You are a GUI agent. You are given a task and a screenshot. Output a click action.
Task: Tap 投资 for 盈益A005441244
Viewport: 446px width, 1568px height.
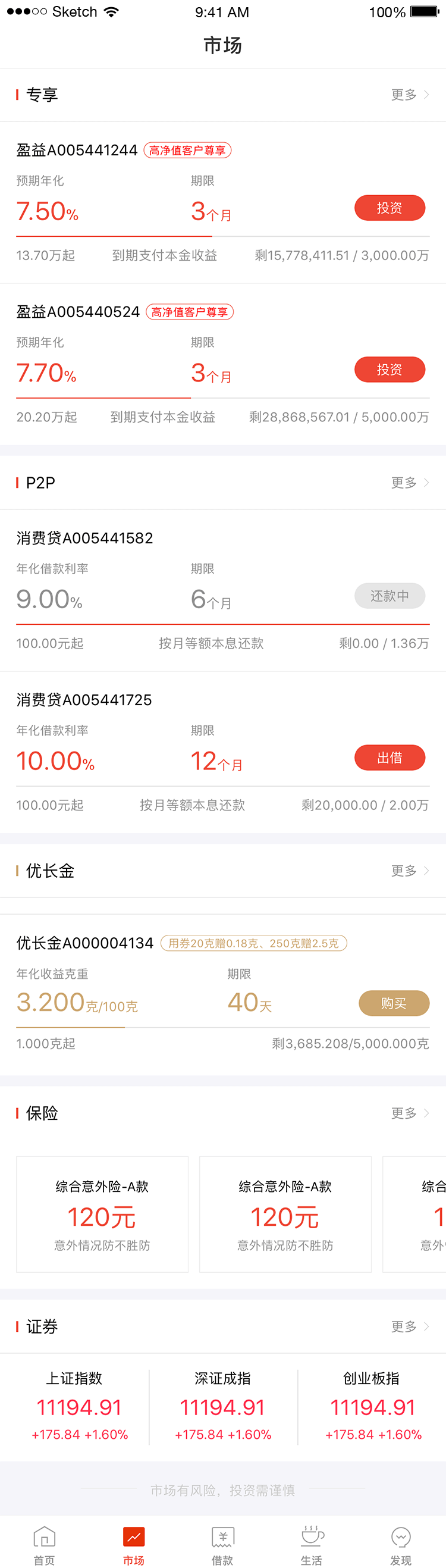coord(390,208)
